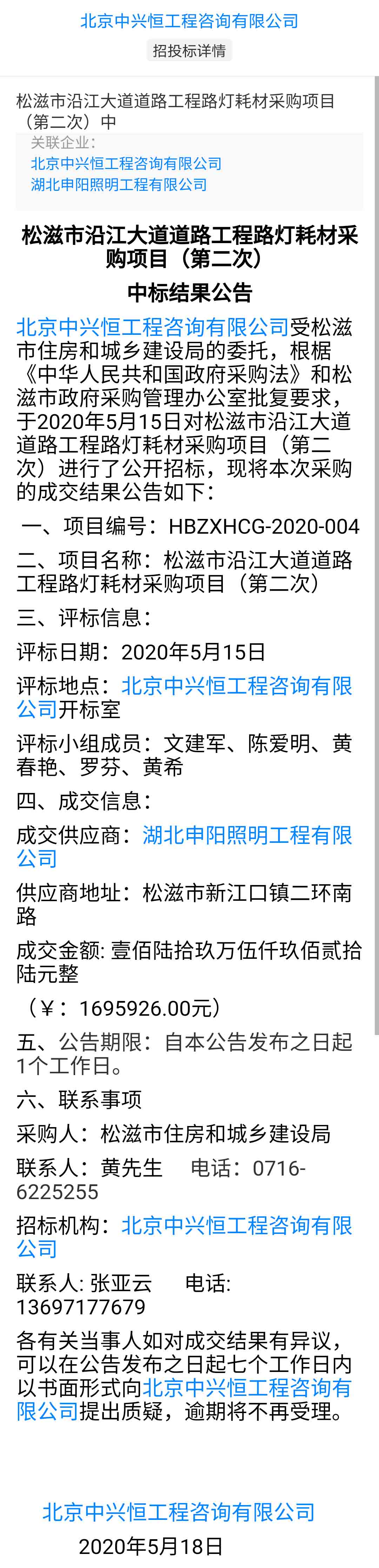Viewport: 379px width, 1568px height.
Task: Open the company link starting the announcement paragraph
Action: 152,327
